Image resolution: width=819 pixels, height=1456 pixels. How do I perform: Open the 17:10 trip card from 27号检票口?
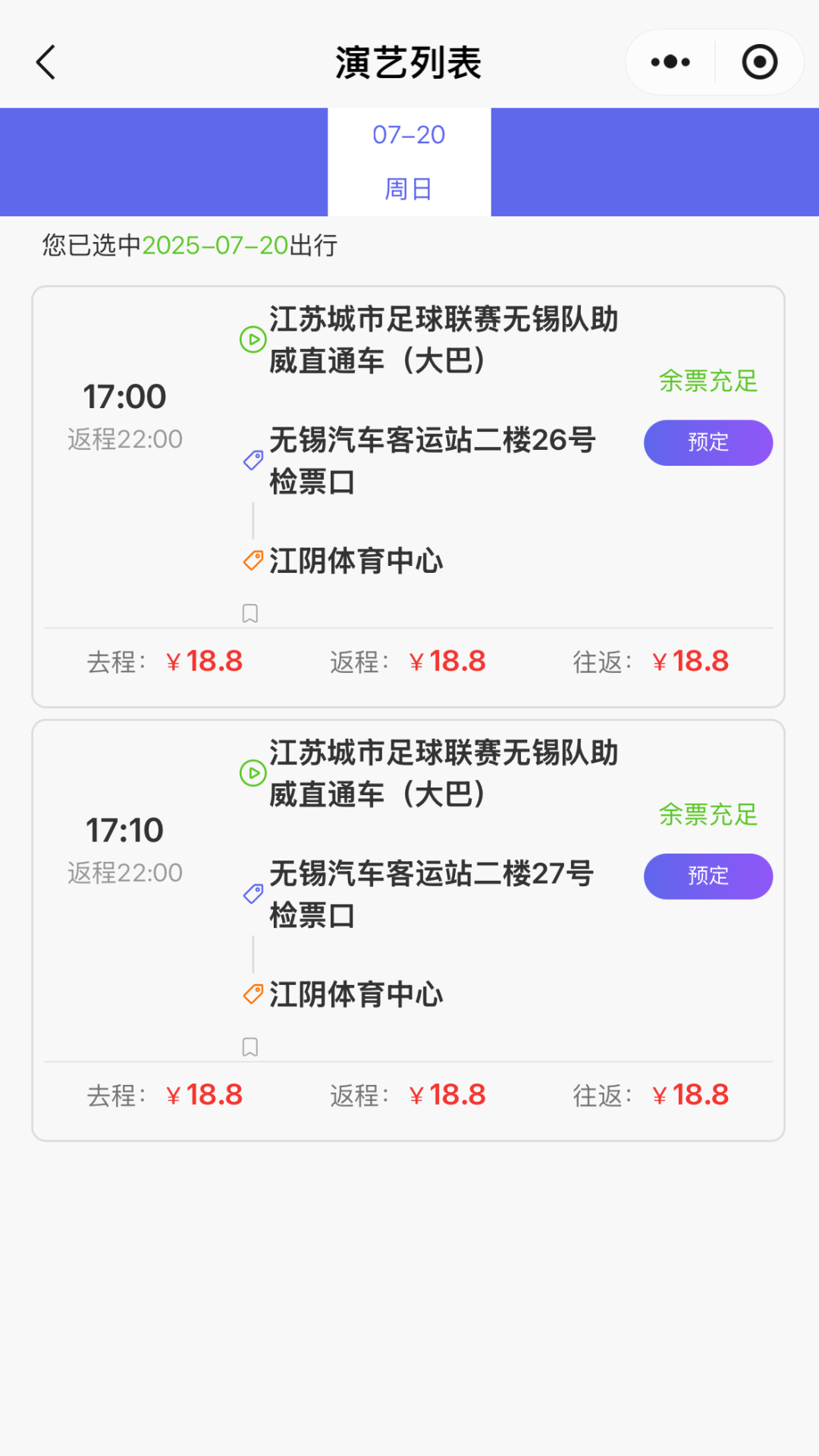point(408,930)
